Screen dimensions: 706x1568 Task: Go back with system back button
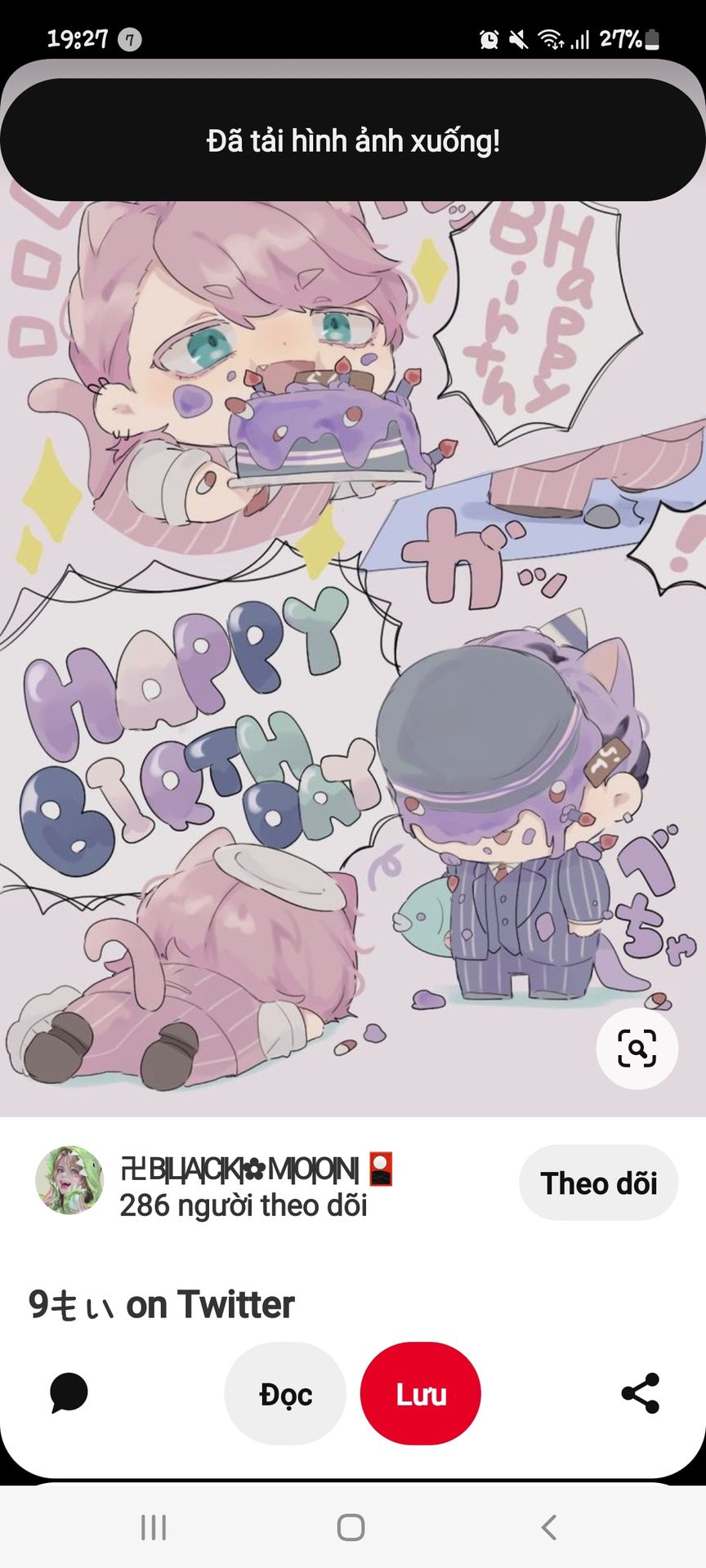pyautogui.click(x=549, y=1527)
